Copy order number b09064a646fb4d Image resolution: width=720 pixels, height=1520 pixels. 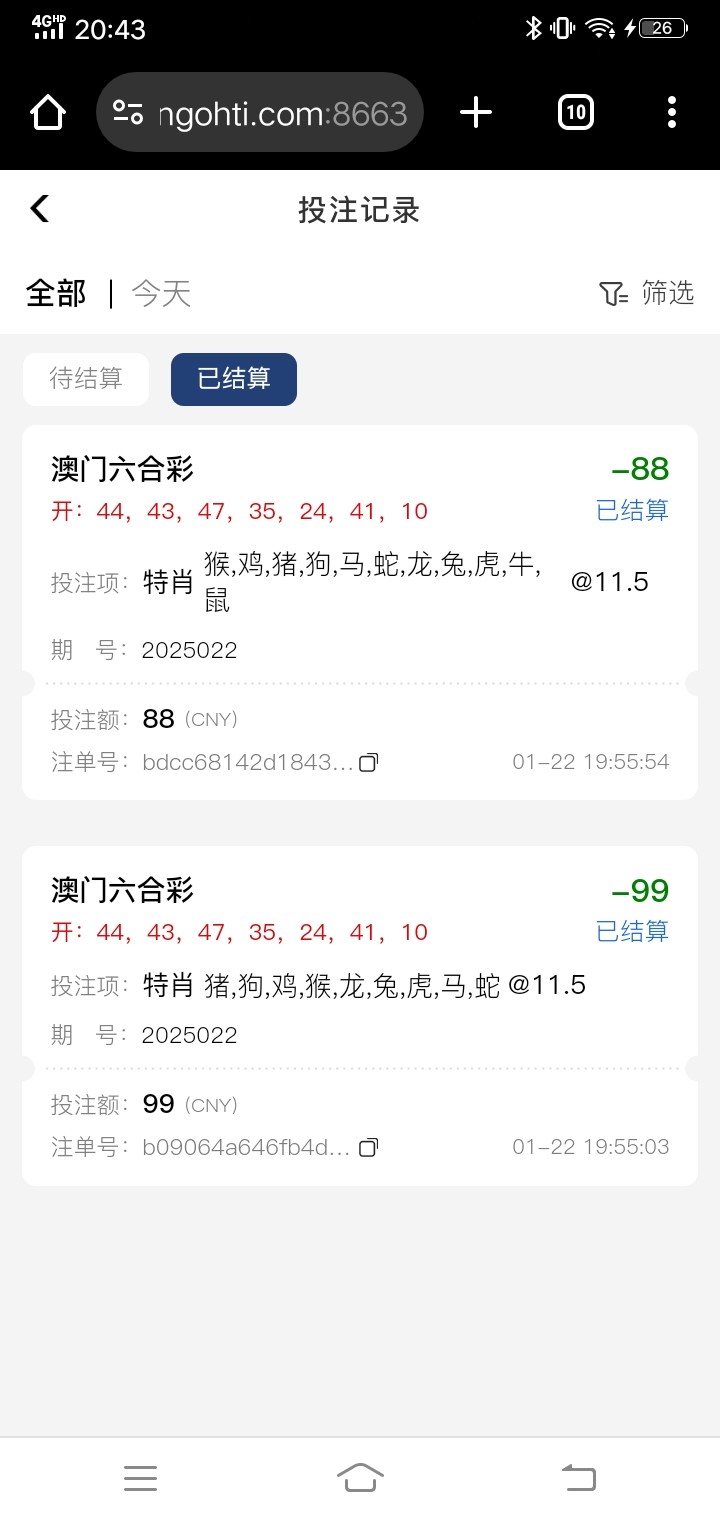pos(368,1147)
